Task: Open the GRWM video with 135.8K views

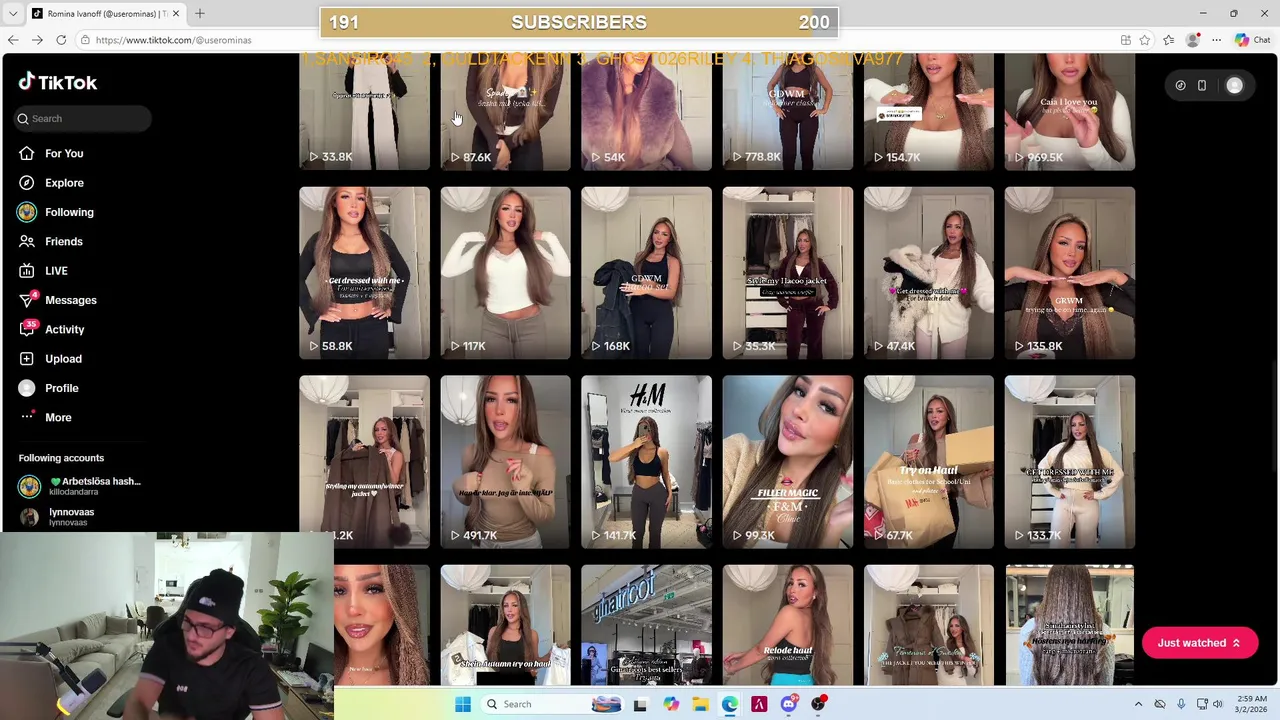Action: click(1069, 272)
